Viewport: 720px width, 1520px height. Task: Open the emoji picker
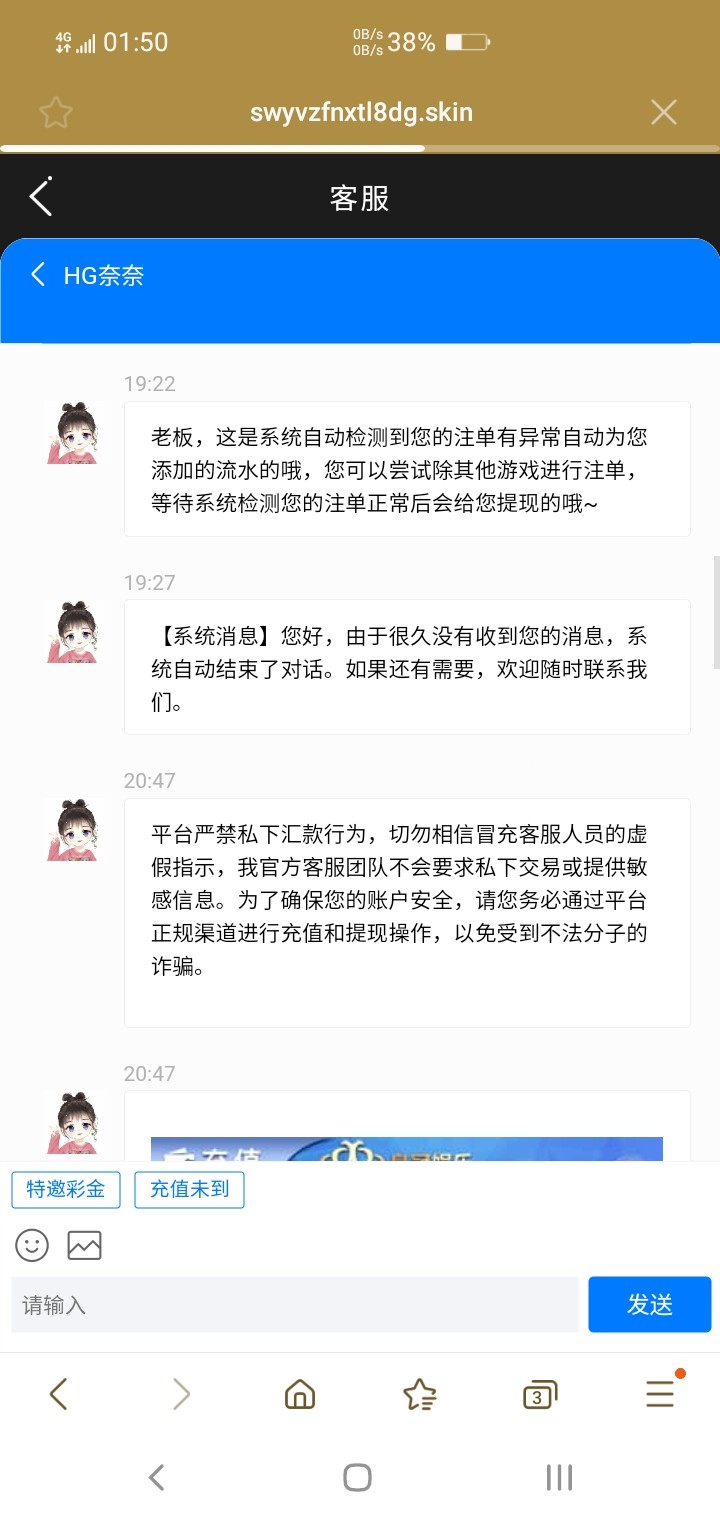[32, 1245]
